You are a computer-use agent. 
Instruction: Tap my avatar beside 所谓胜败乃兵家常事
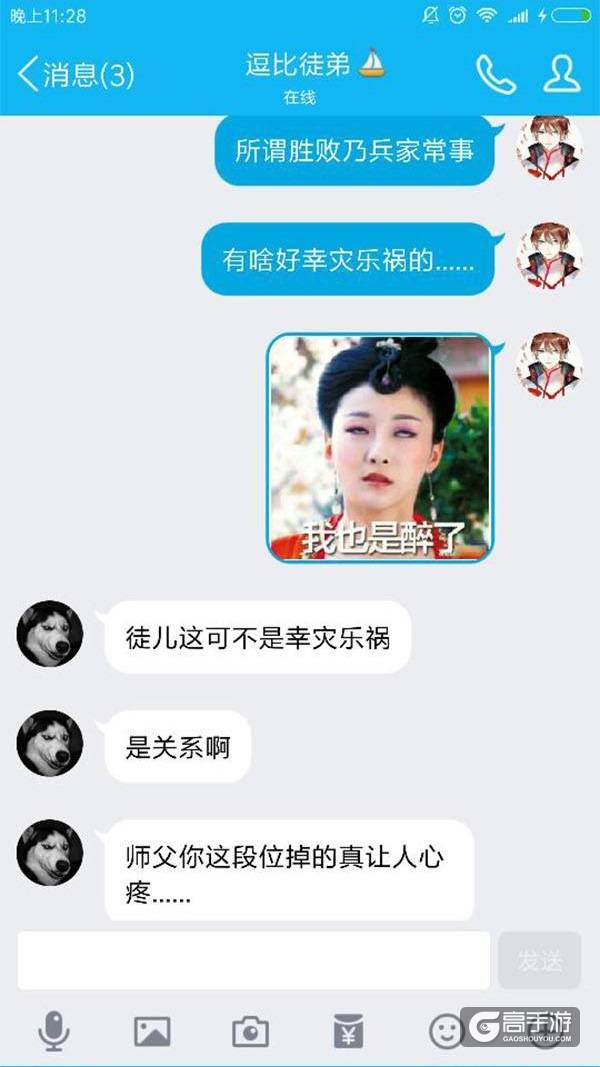[x=549, y=149]
